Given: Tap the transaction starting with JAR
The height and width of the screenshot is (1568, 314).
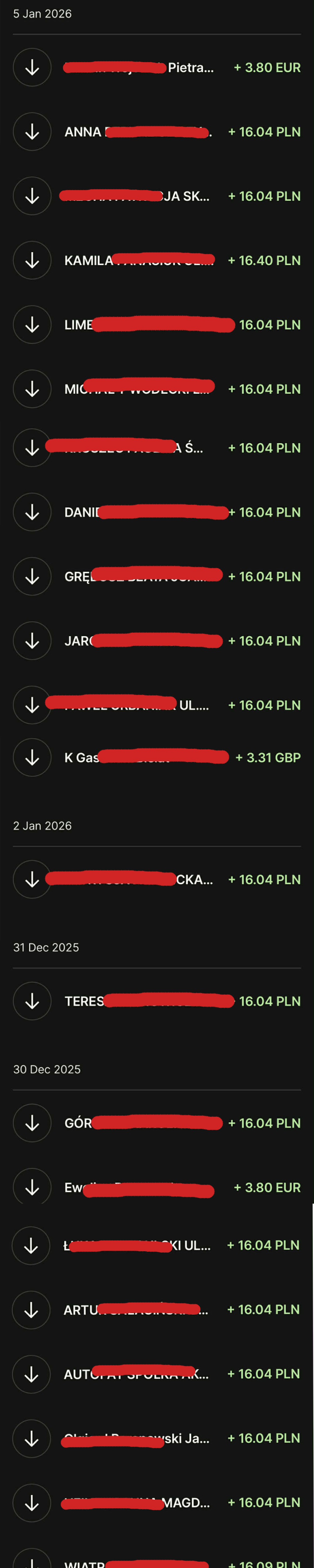Looking at the screenshot, I should [157, 641].
